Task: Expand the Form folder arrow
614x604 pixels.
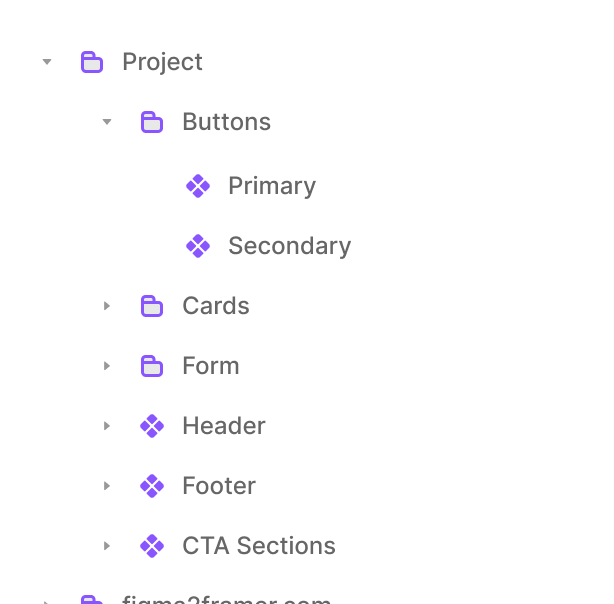Action: pyautogui.click(x=106, y=366)
